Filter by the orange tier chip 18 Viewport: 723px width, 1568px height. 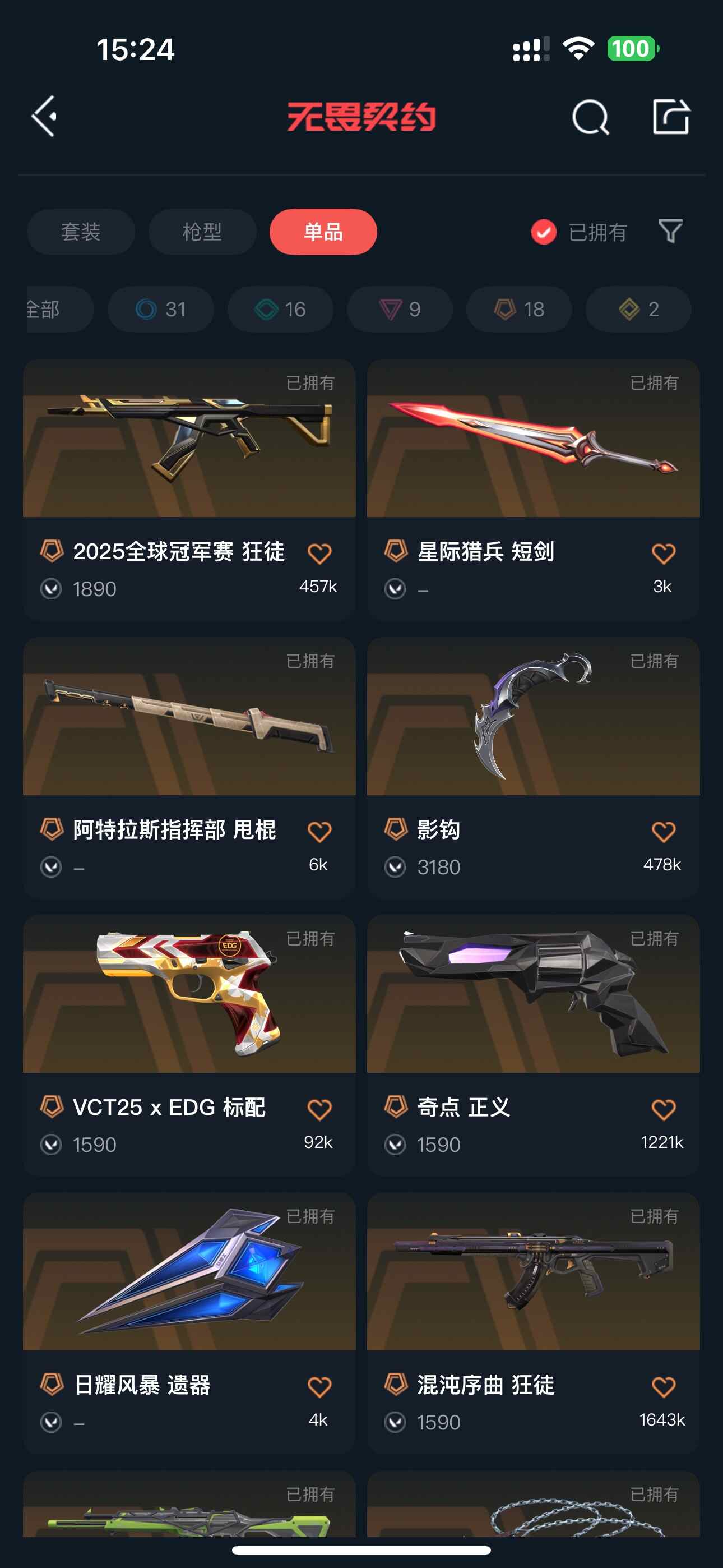point(519,309)
